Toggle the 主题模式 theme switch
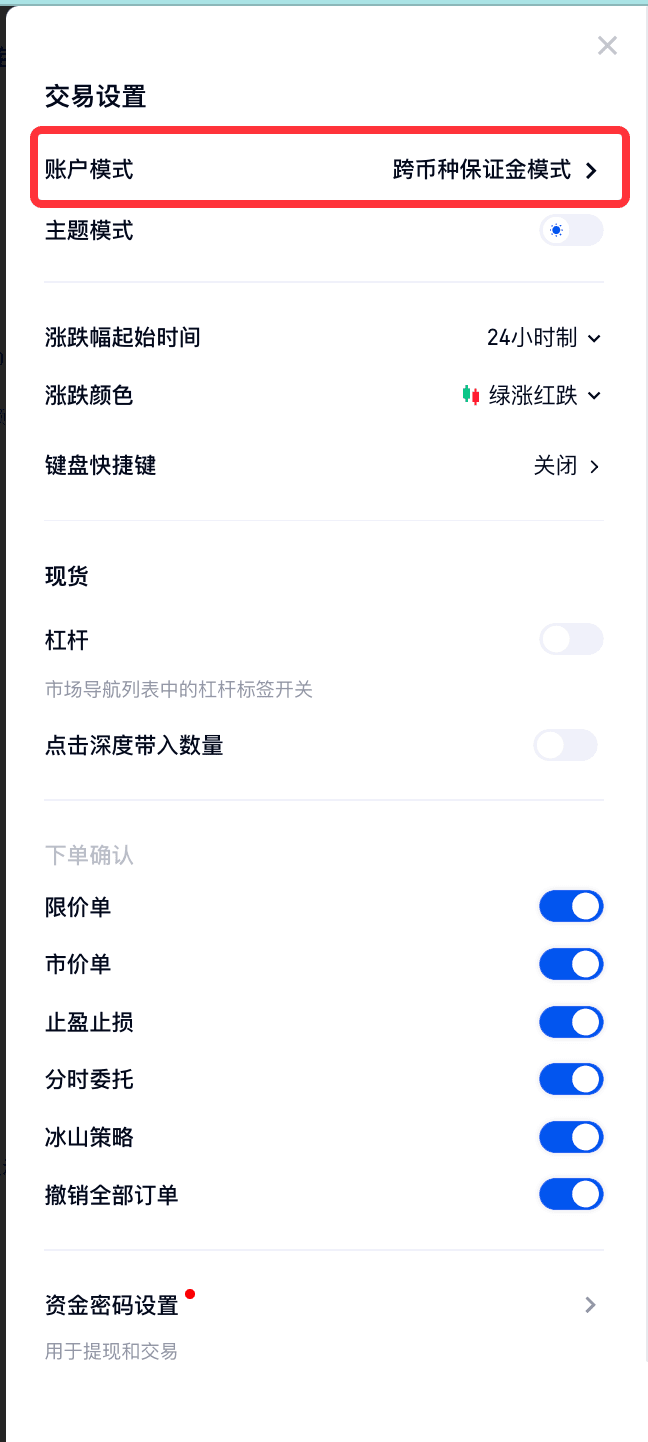This screenshot has width=648, height=1442. pyautogui.click(x=571, y=231)
